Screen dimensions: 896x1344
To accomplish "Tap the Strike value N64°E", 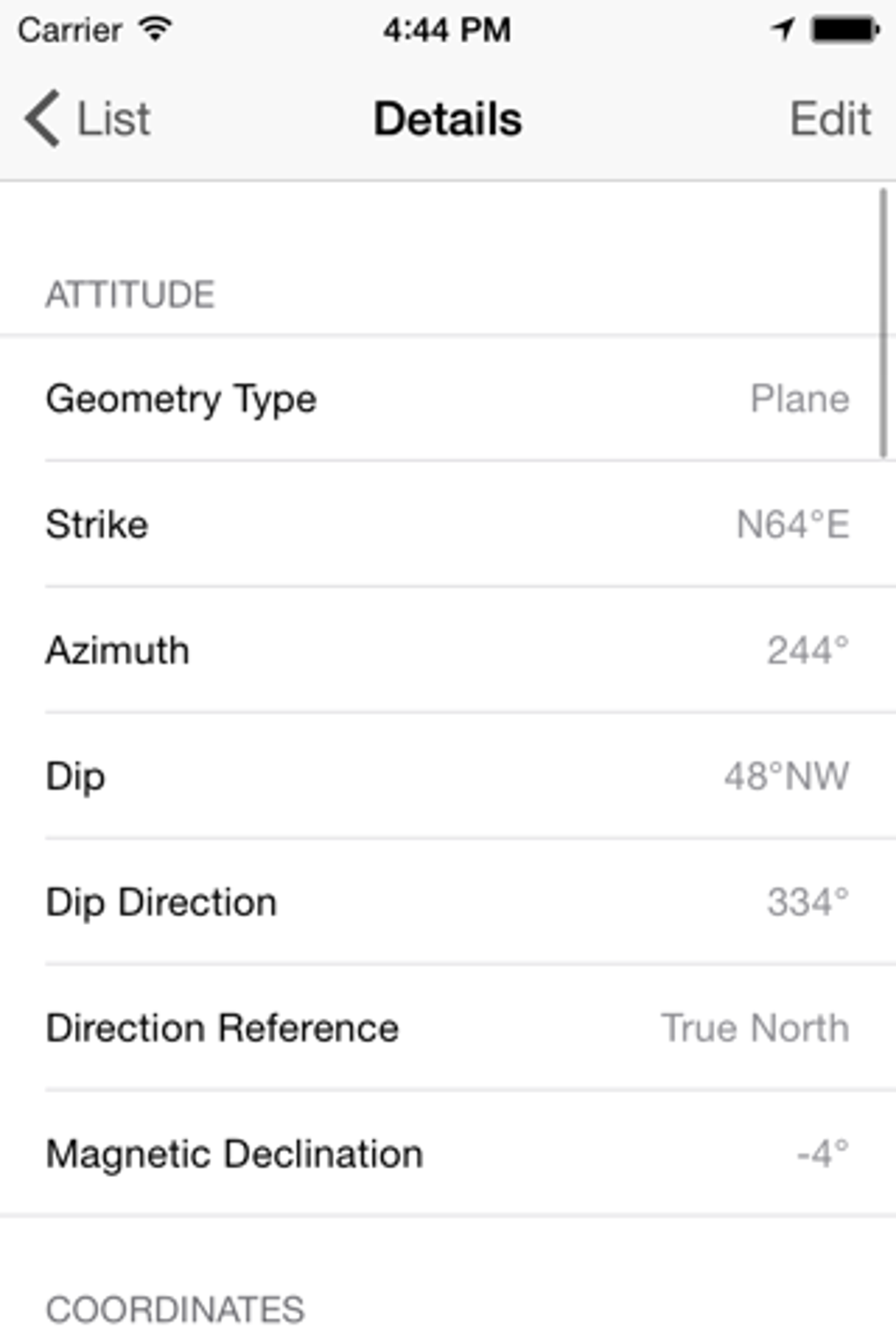I will pos(793,524).
